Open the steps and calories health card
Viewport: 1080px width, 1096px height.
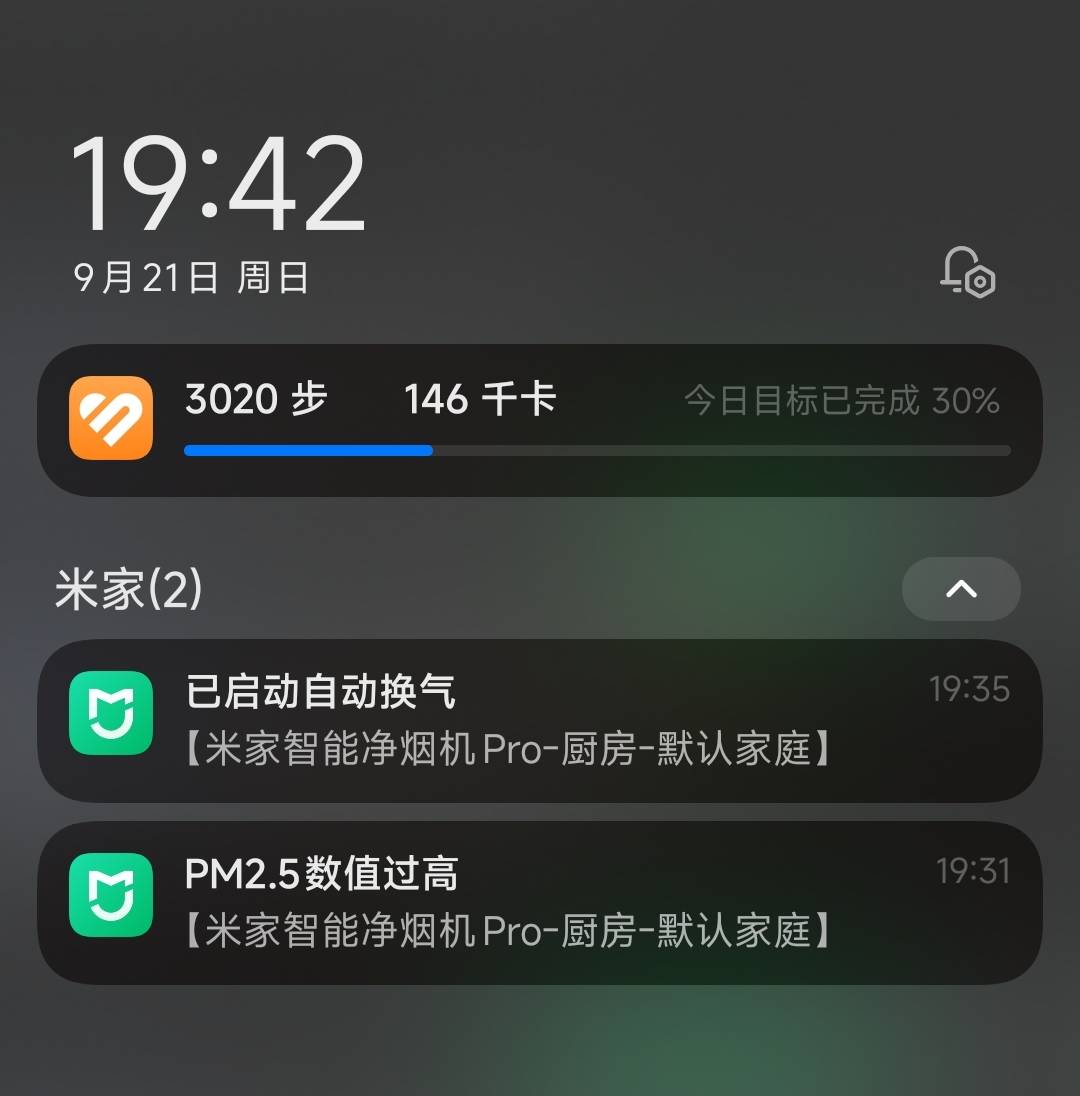tap(540, 420)
